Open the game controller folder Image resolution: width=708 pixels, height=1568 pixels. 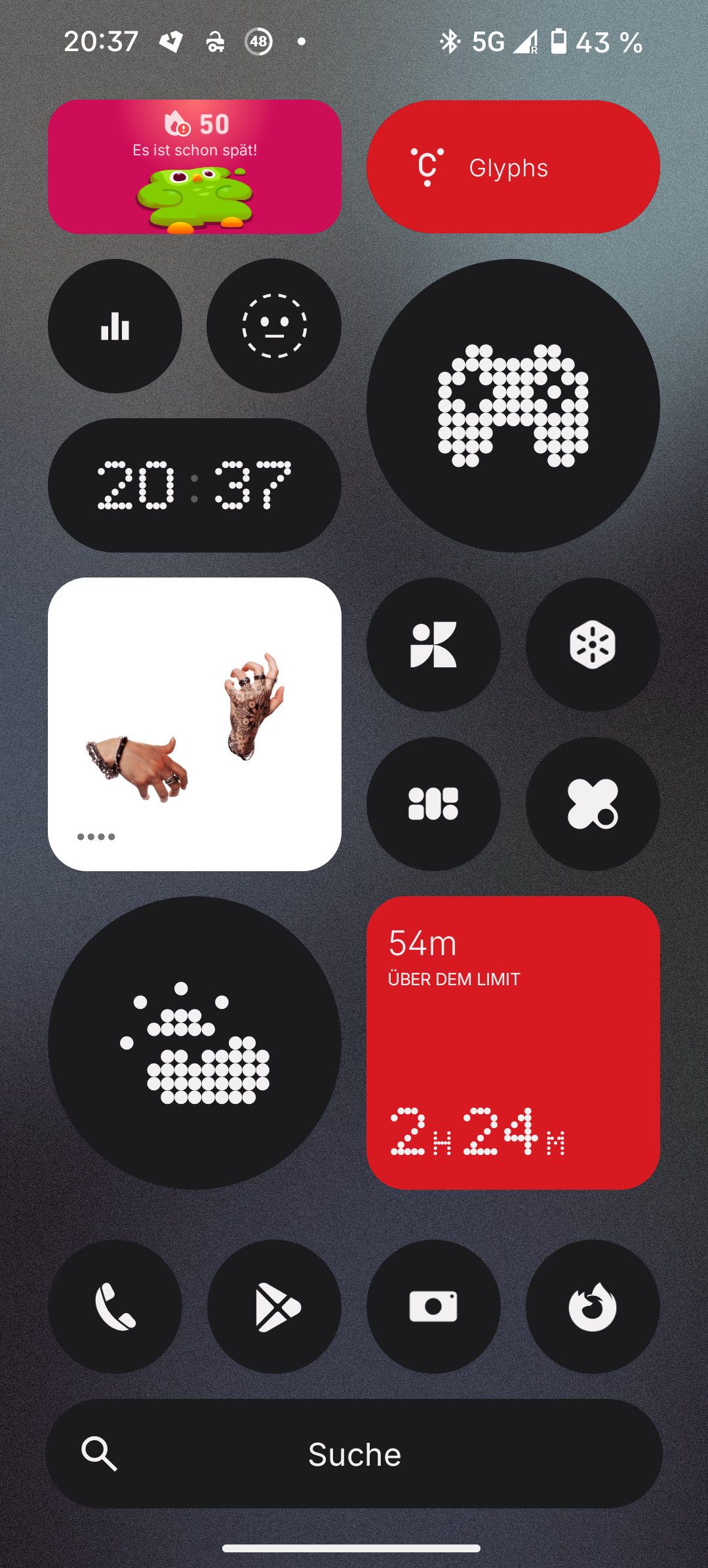(513, 405)
